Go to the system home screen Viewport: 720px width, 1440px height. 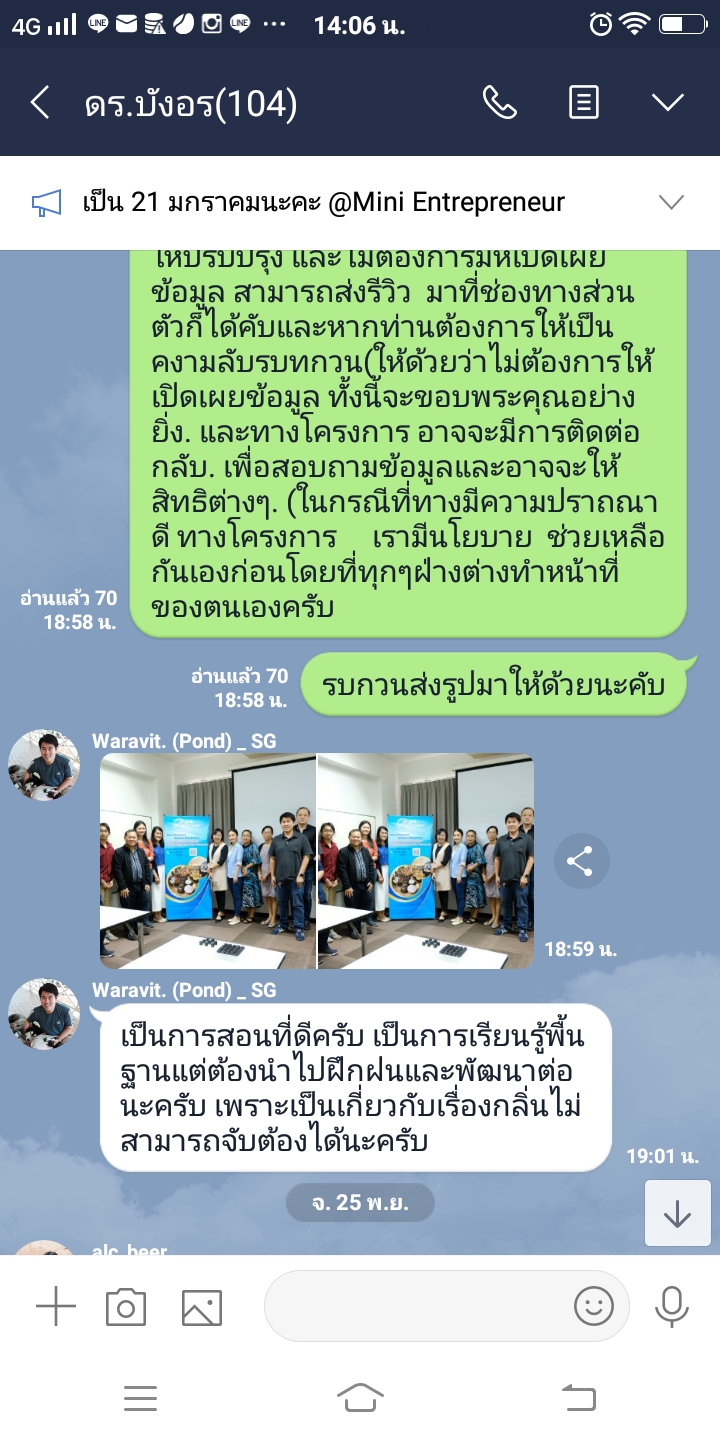(x=360, y=1397)
